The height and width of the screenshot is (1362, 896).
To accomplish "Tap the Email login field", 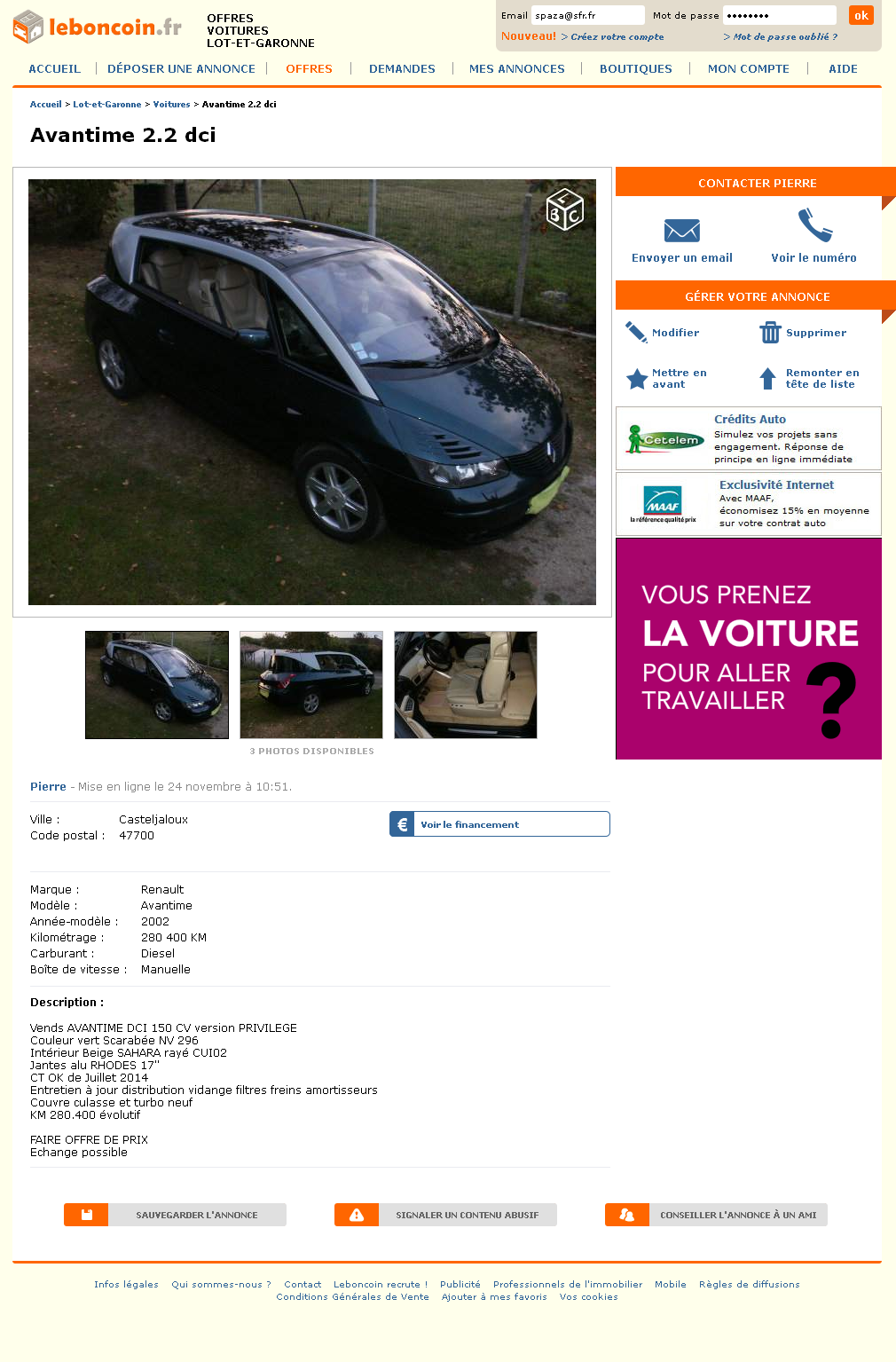I will (x=586, y=15).
